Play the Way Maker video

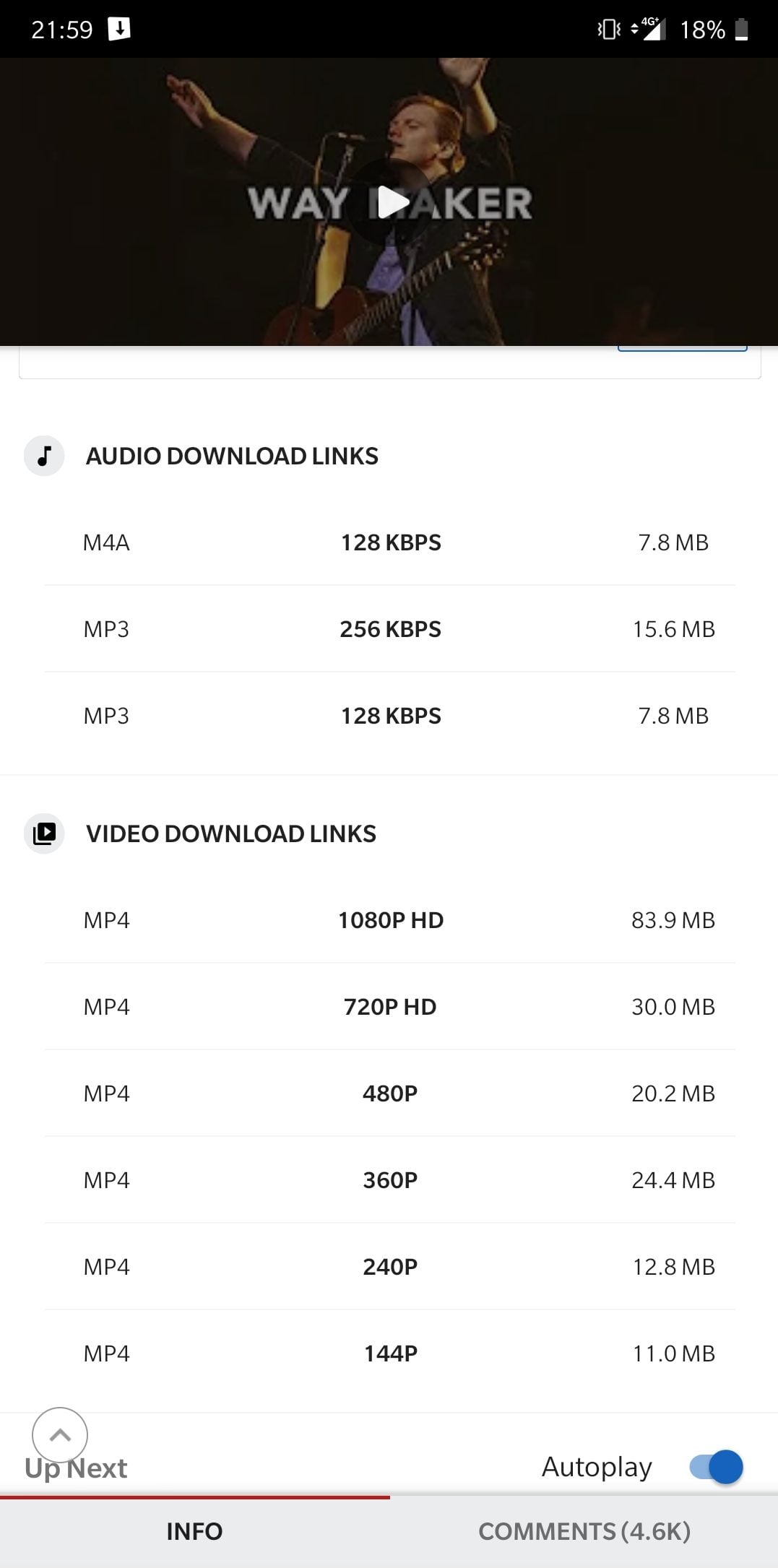click(390, 202)
